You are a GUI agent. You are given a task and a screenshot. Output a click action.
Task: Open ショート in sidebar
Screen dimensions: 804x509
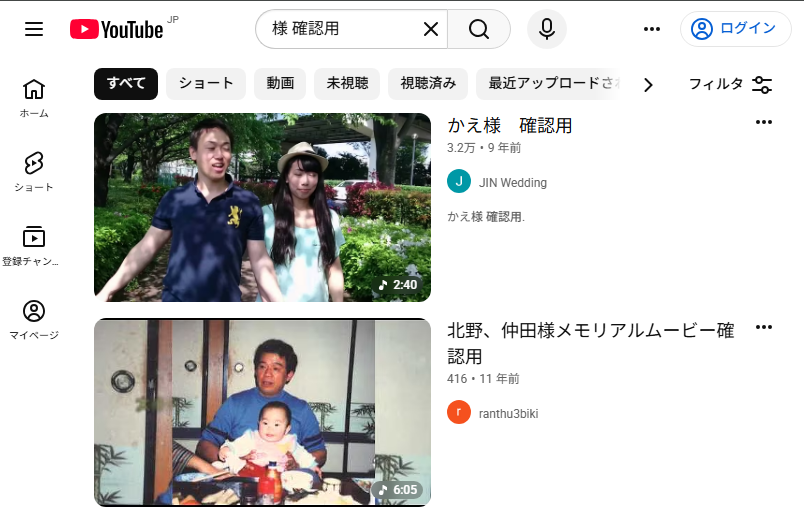(x=34, y=172)
